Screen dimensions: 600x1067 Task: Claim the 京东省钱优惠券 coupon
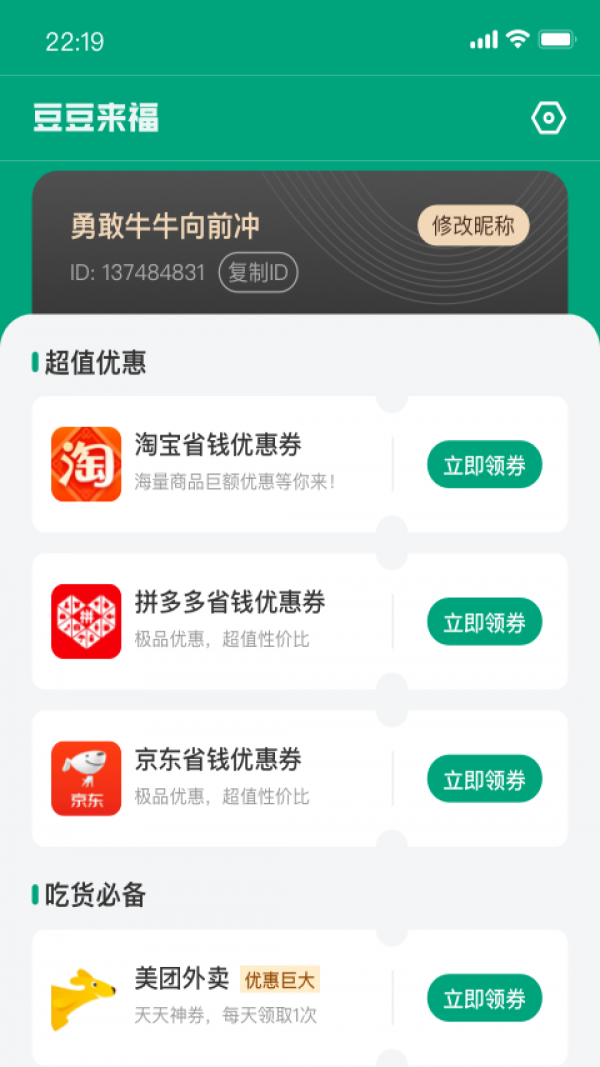click(485, 779)
